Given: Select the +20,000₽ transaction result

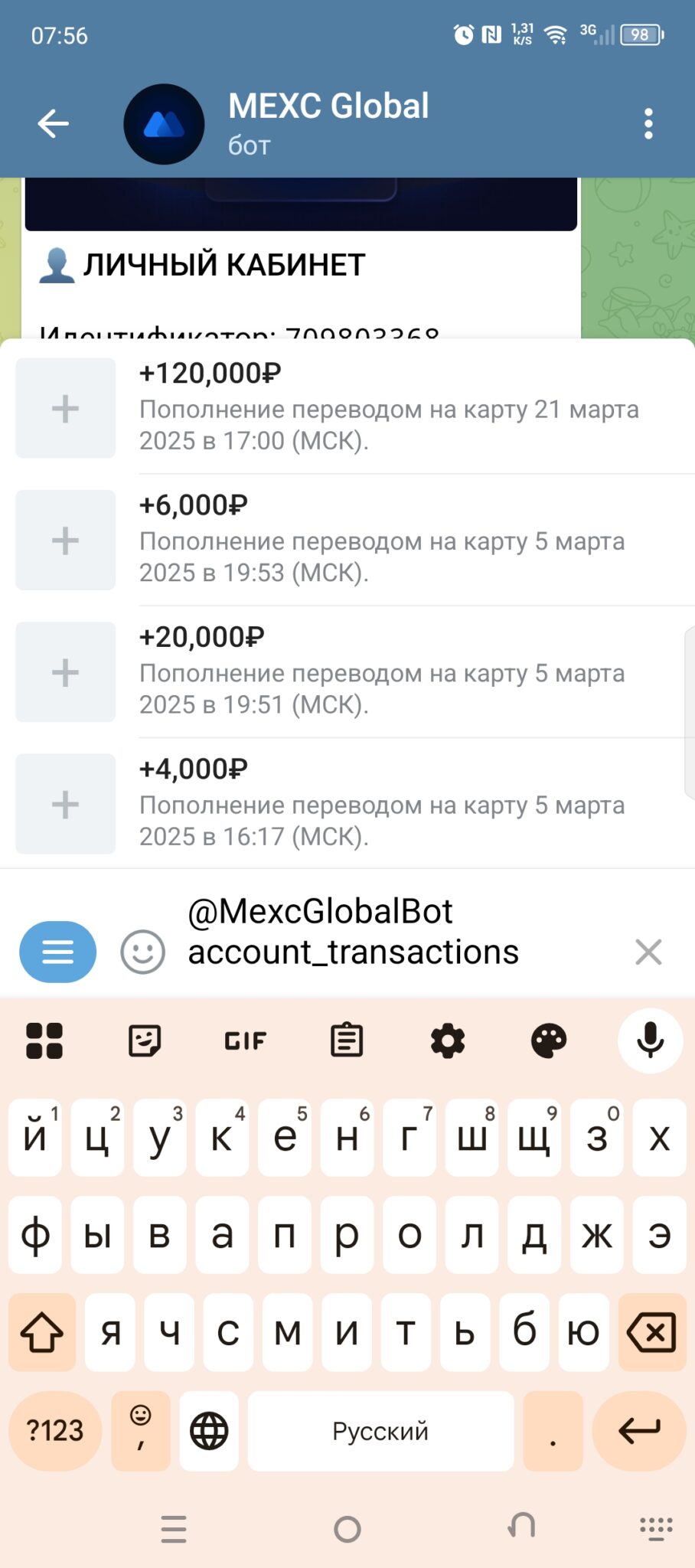Looking at the screenshot, I should pos(347,671).
